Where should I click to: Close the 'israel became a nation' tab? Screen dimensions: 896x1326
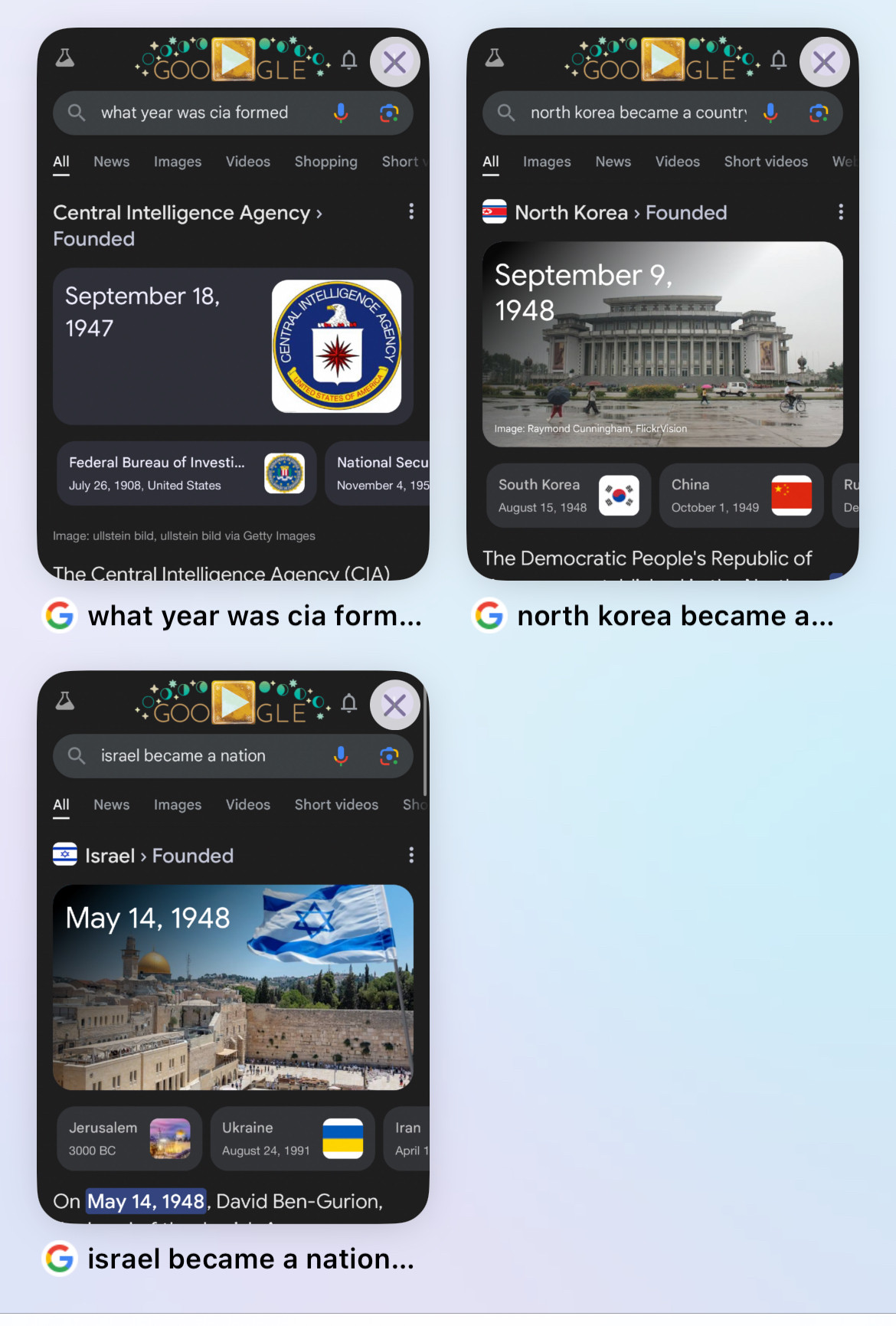pos(394,705)
